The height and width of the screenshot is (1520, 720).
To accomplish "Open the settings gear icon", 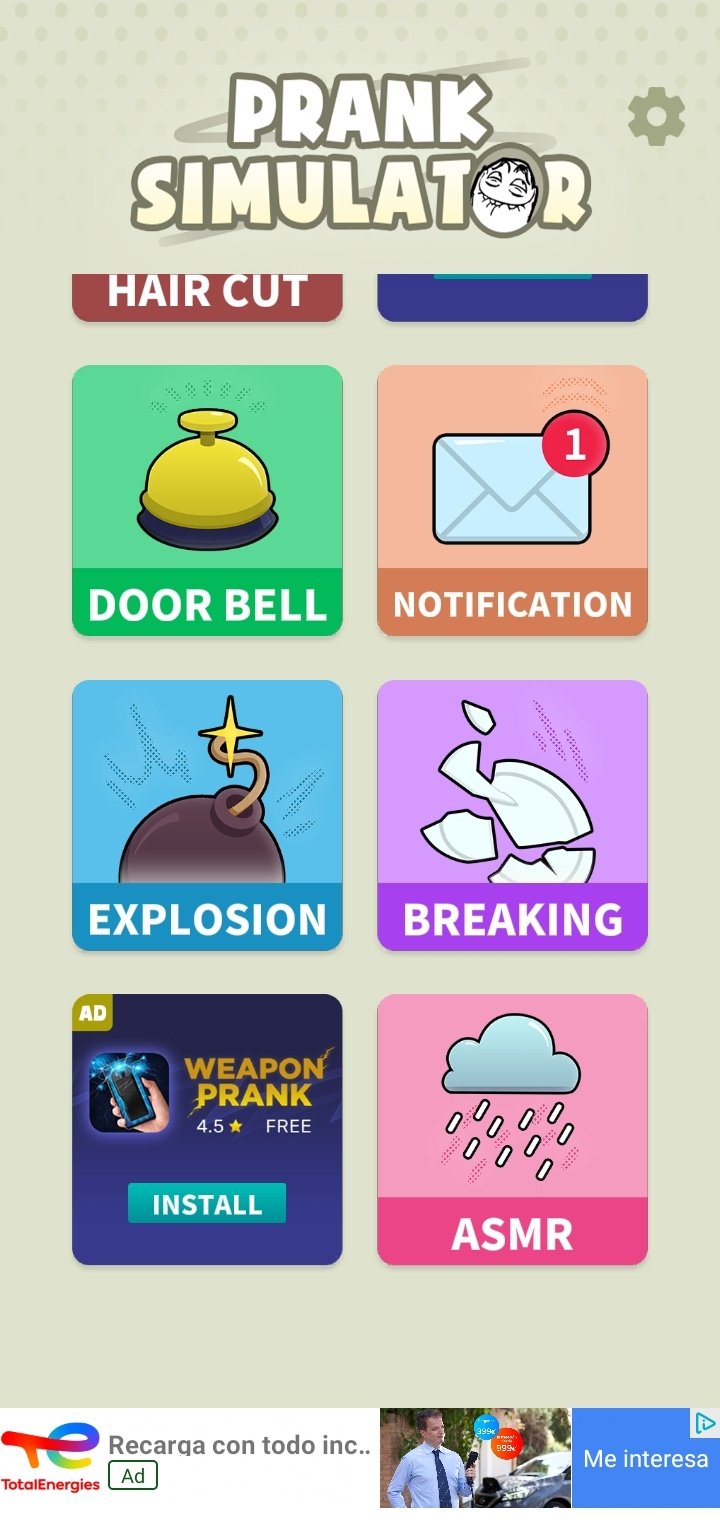I will point(656,117).
